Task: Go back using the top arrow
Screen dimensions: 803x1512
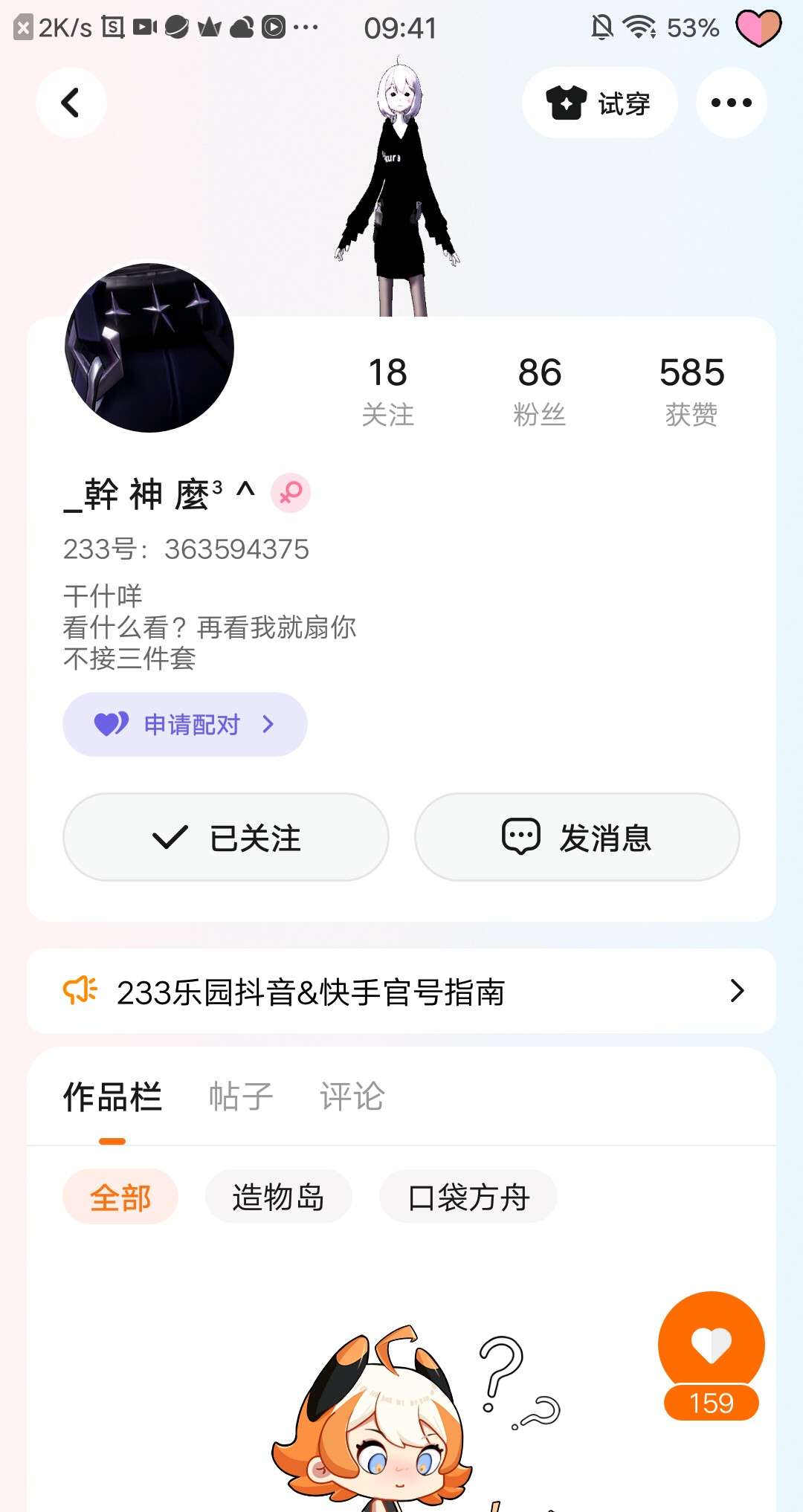Action: point(71,103)
